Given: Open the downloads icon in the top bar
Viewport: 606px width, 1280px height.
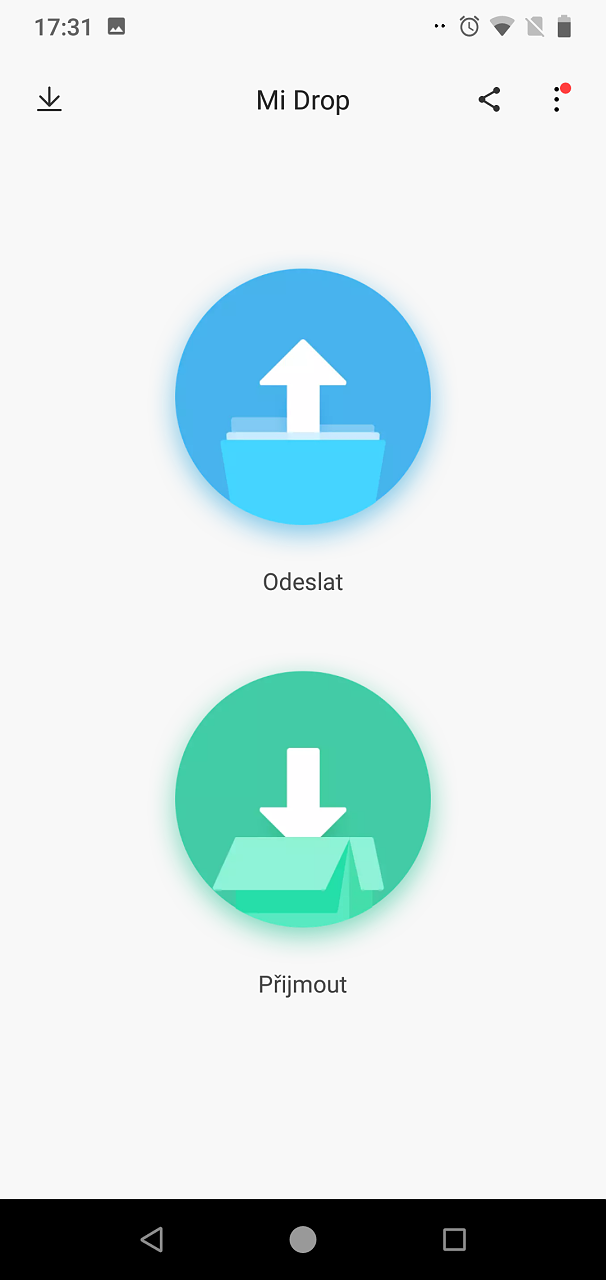Looking at the screenshot, I should coord(49,100).
